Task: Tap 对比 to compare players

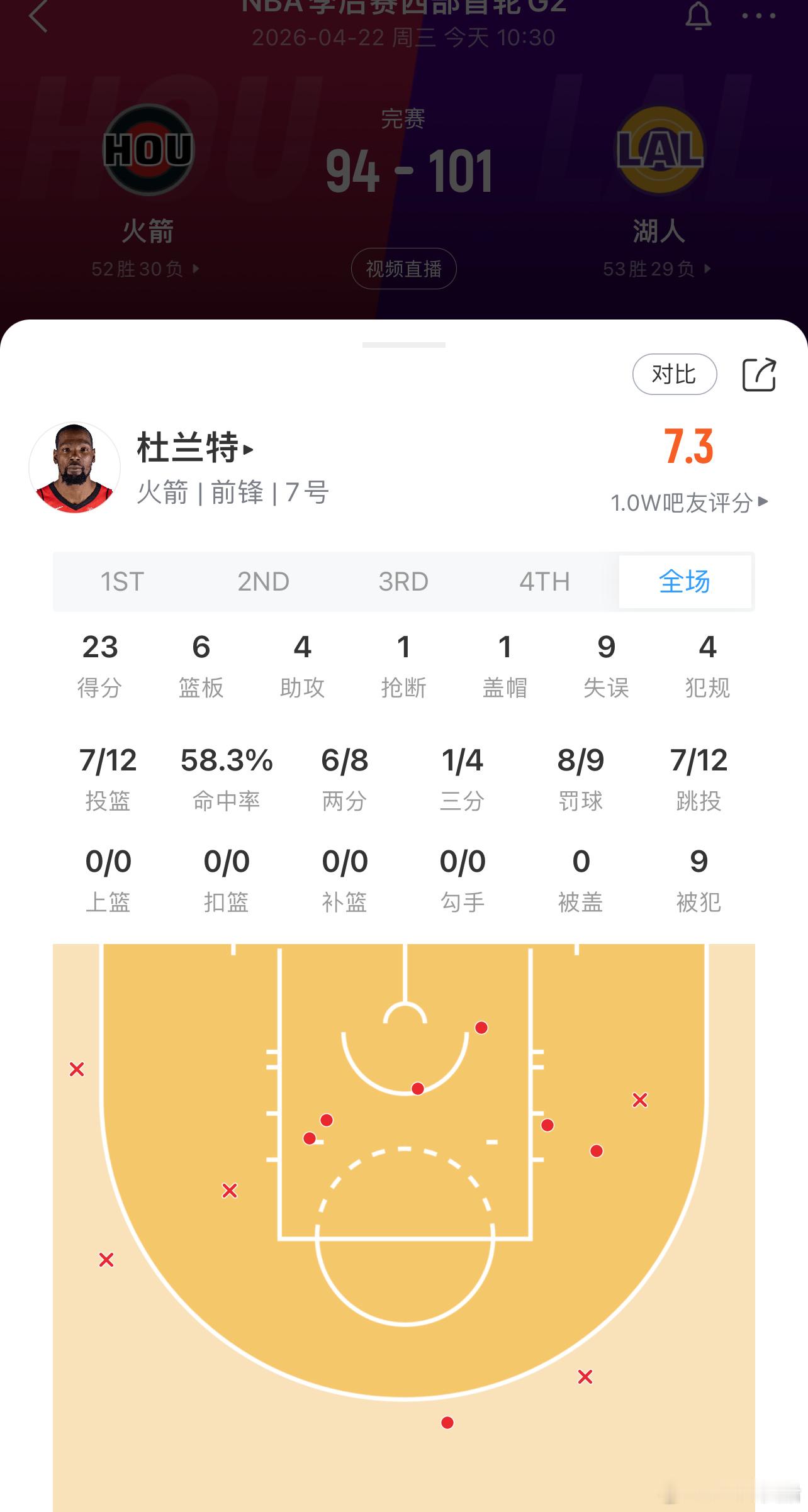Action: point(674,374)
